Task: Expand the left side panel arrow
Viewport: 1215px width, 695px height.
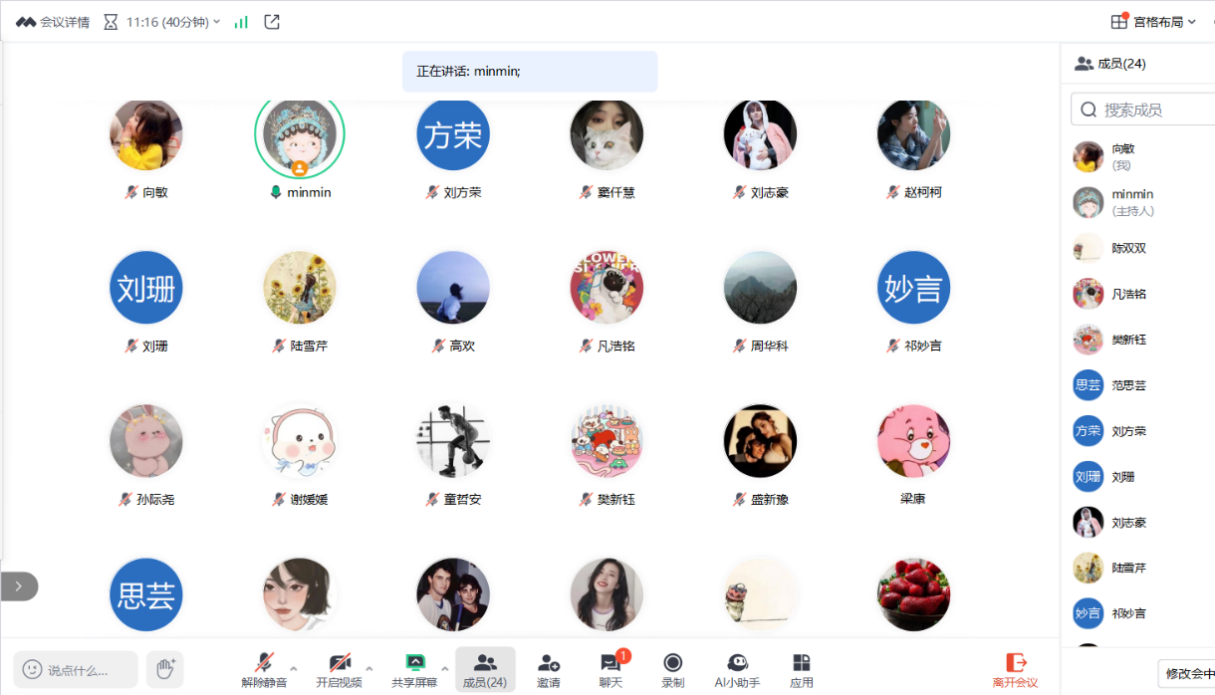Action: pos(20,586)
